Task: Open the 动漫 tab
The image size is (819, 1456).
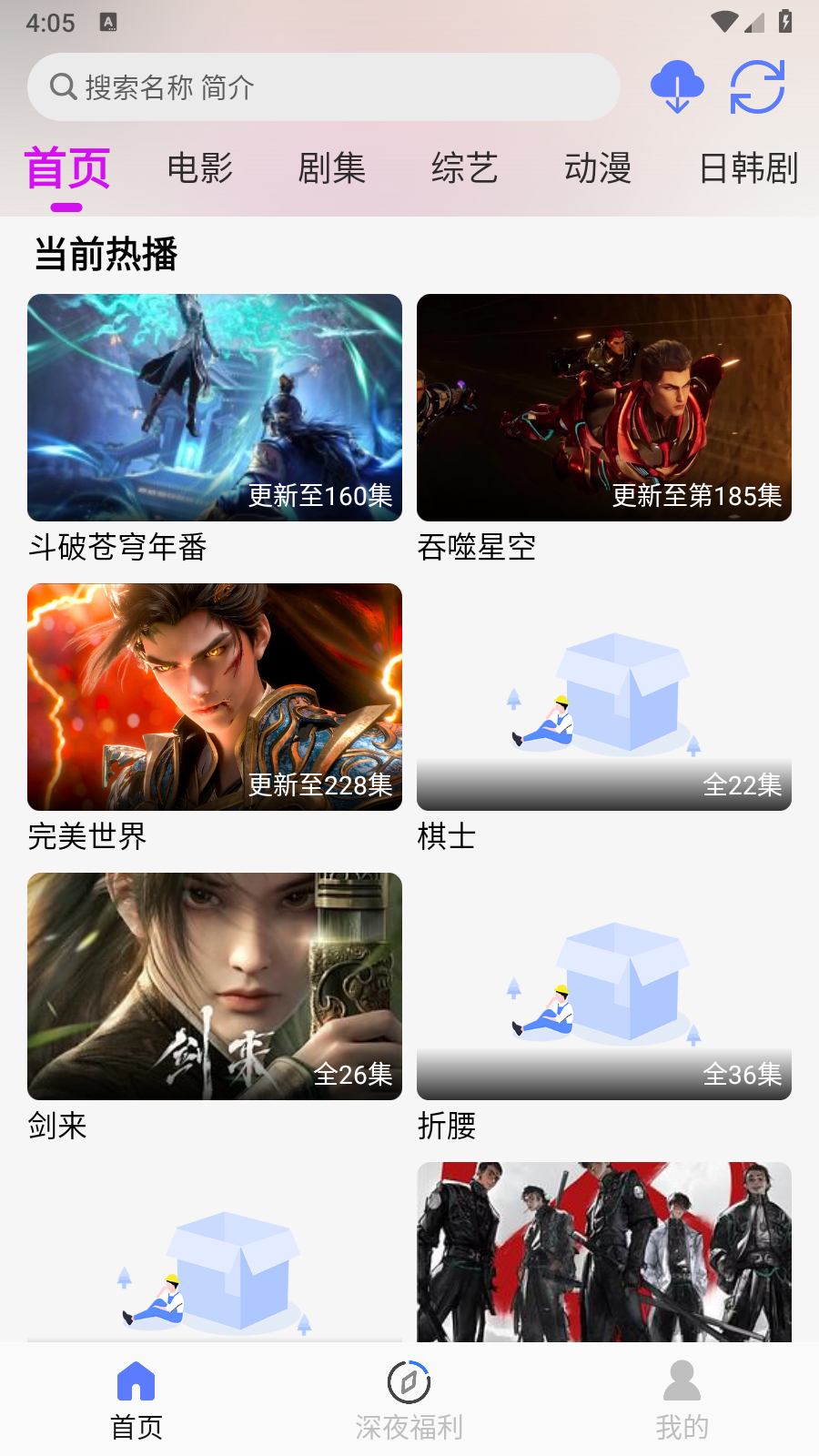Action: click(598, 169)
